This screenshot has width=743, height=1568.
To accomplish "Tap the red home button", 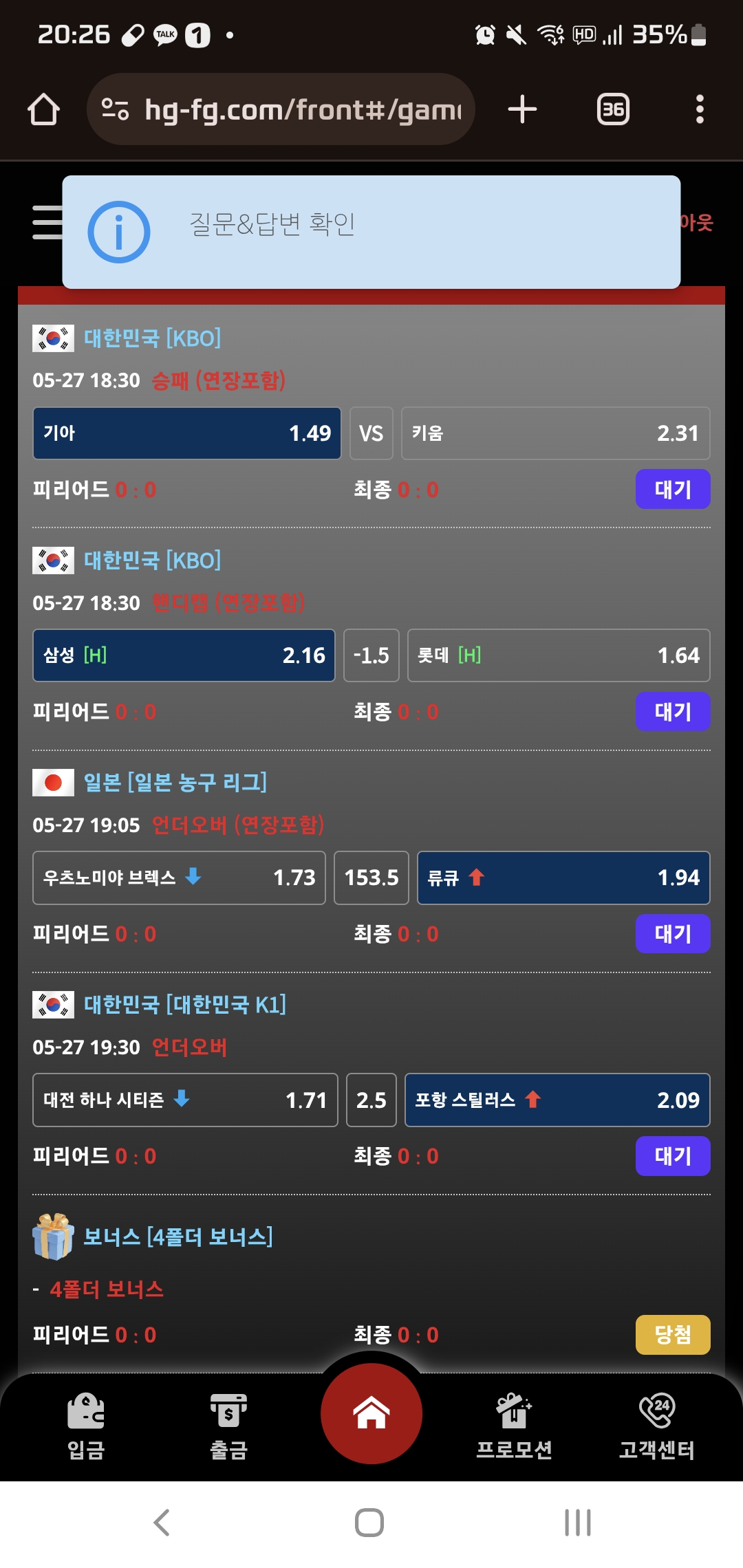I will pos(371,1413).
